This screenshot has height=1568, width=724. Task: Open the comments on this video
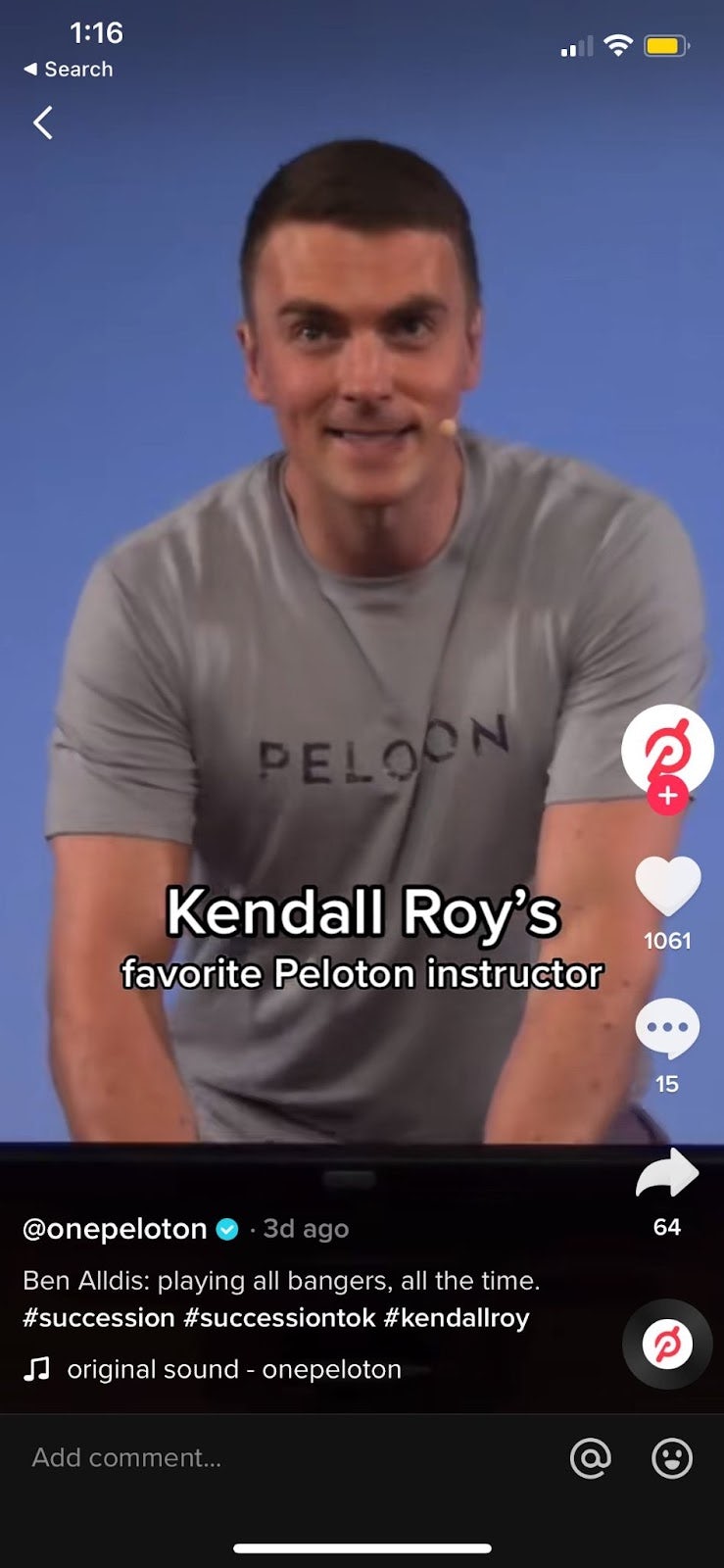click(x=667, y=1029)
